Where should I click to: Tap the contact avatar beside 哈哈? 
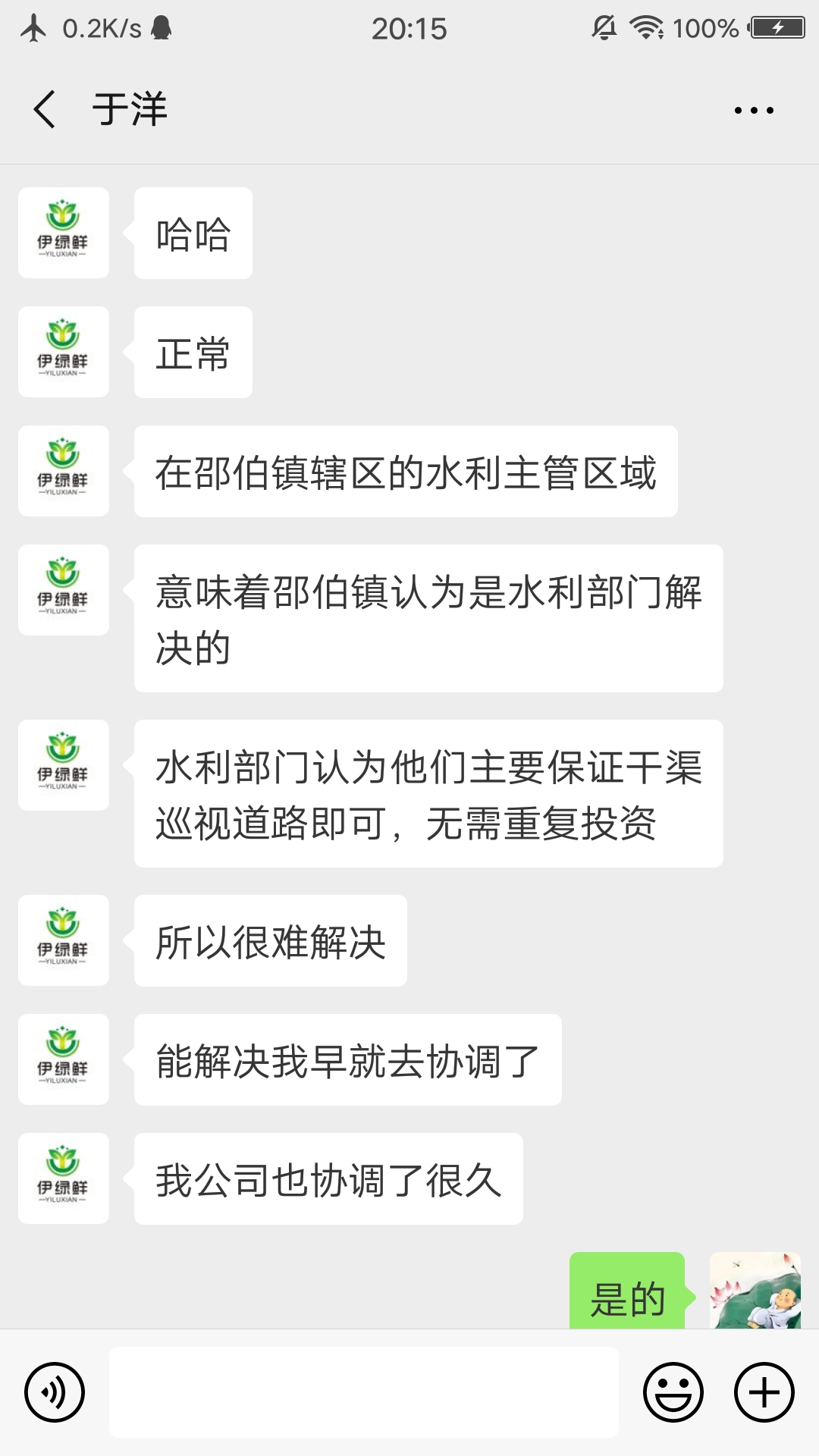[64, 233]
